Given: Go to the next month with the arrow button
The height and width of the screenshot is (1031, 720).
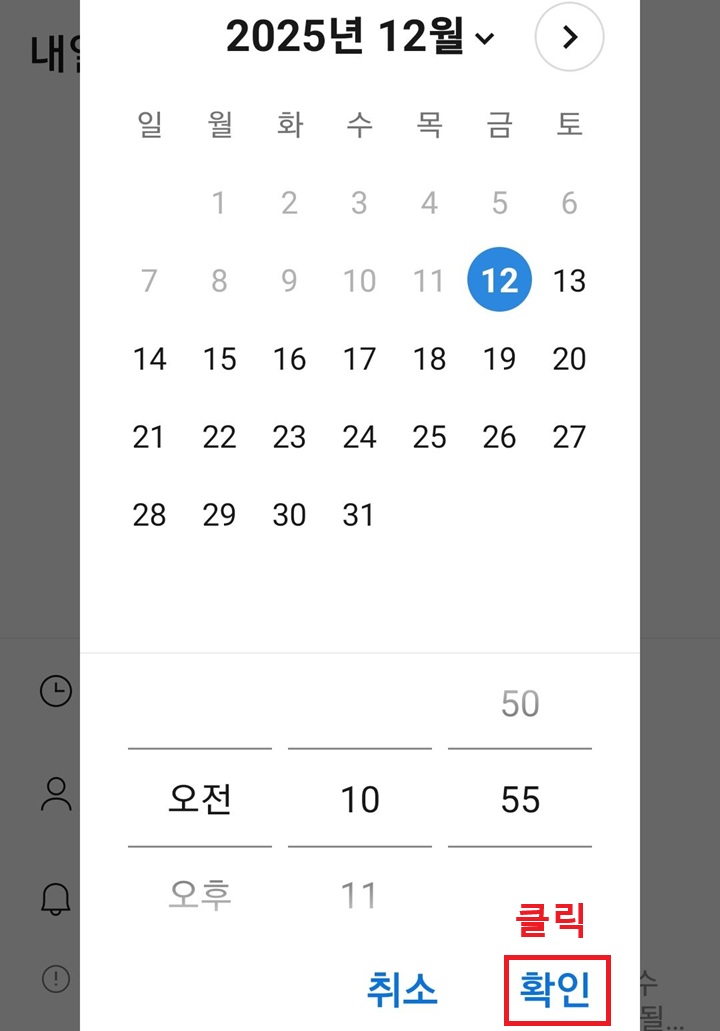Looking at the screenshot, I should click(x=569, y=37).
